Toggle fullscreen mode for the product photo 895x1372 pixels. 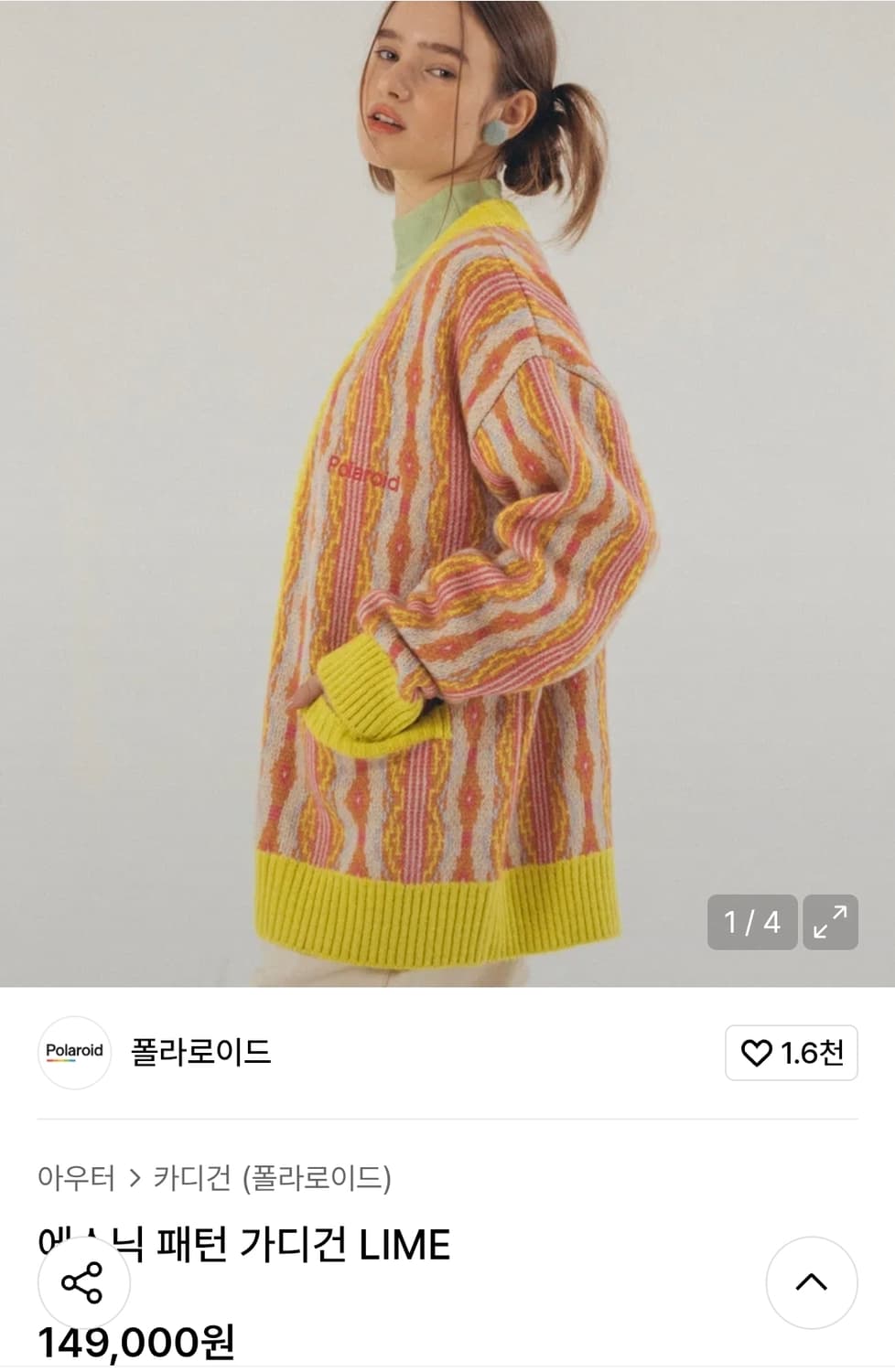pos(828,920)
